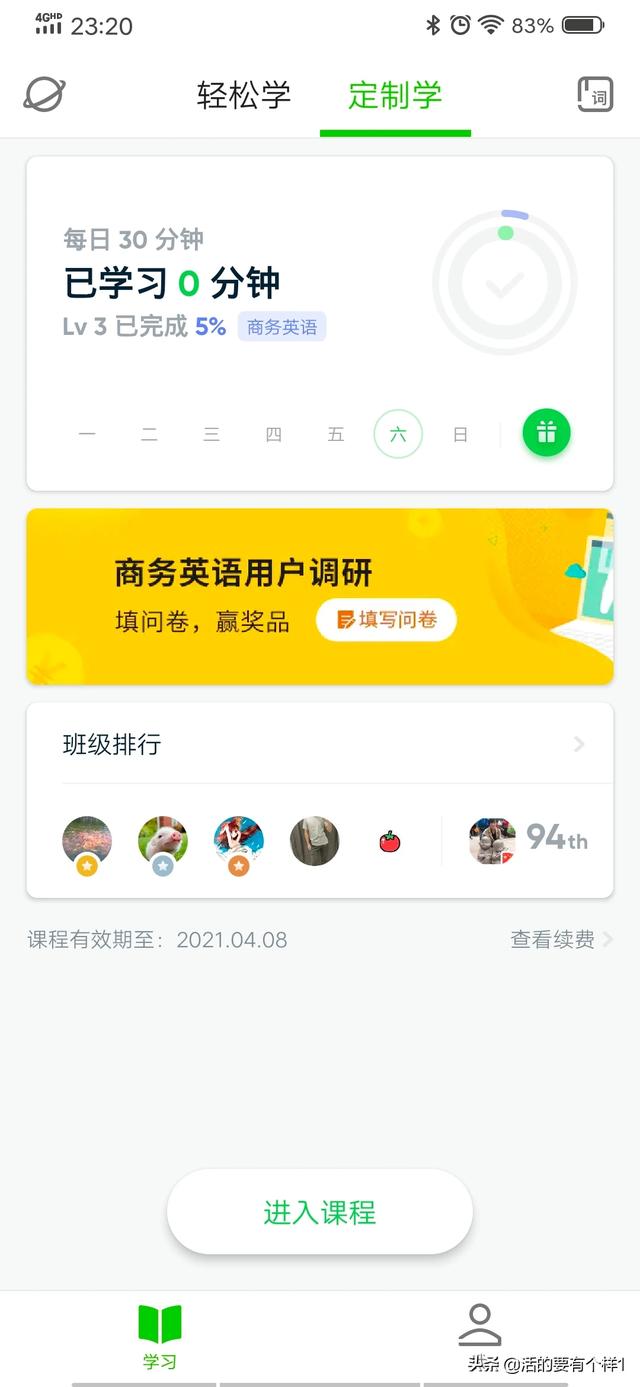
Task: Select the 定制学 tab
Action: (x=395, y=96)
